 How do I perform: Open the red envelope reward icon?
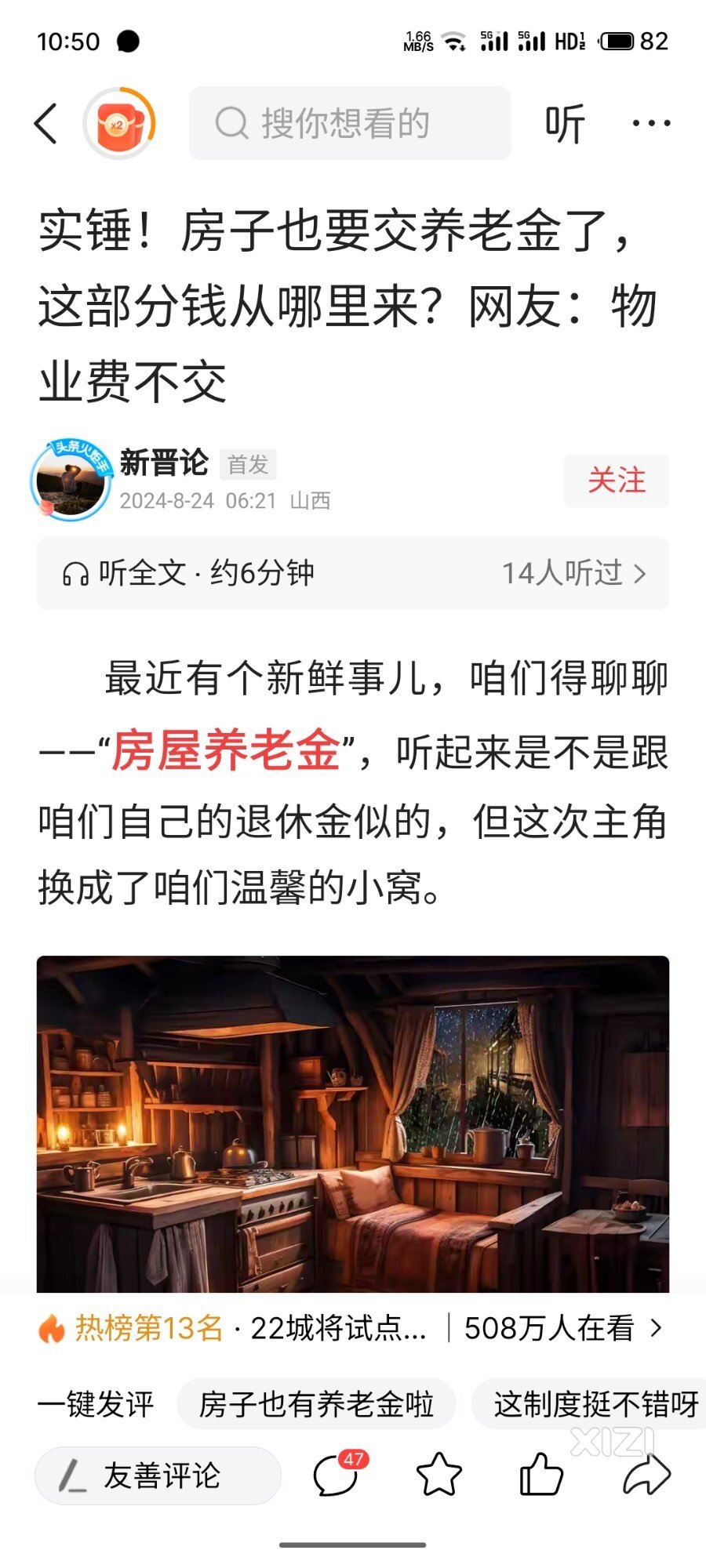[x=119, y=124]
